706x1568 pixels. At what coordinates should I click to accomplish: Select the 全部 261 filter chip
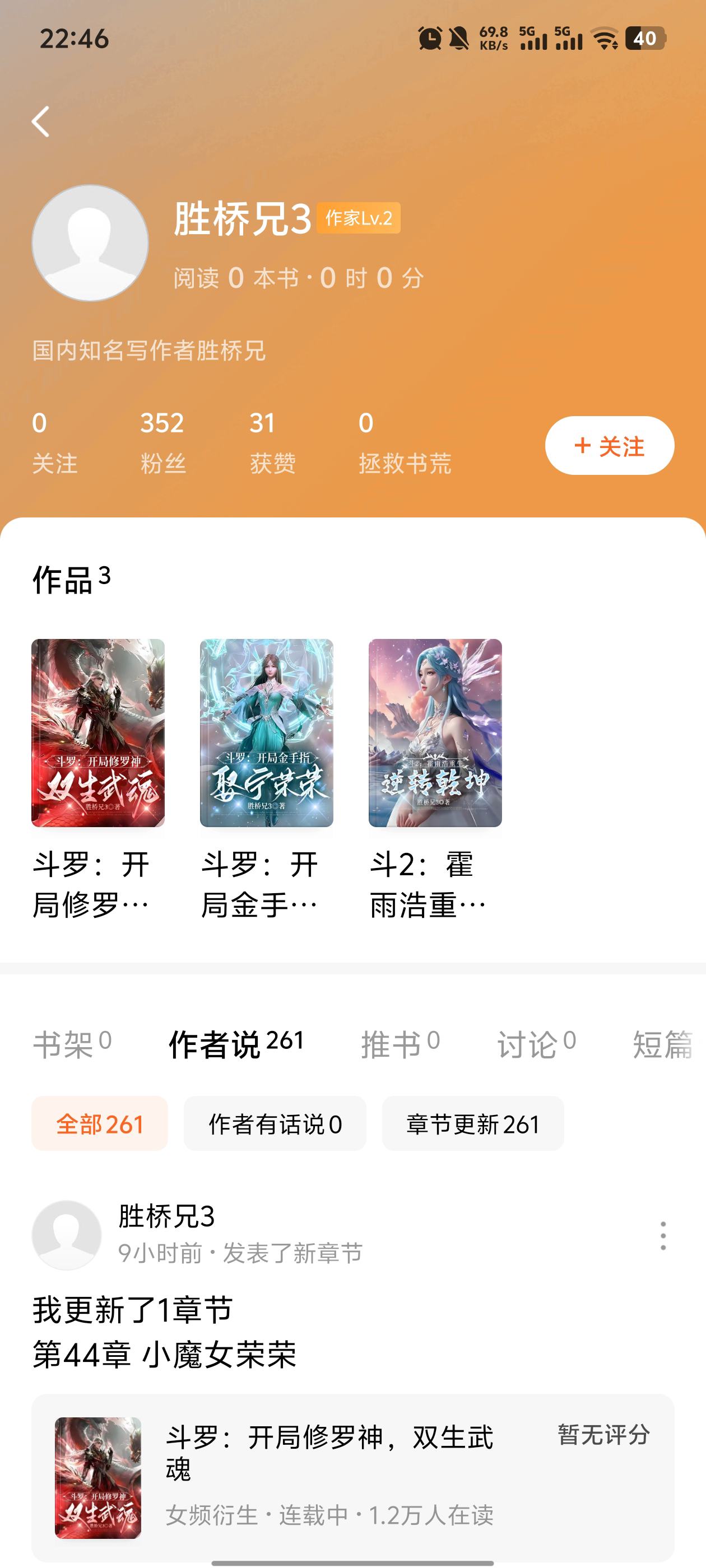point(100,1124)
